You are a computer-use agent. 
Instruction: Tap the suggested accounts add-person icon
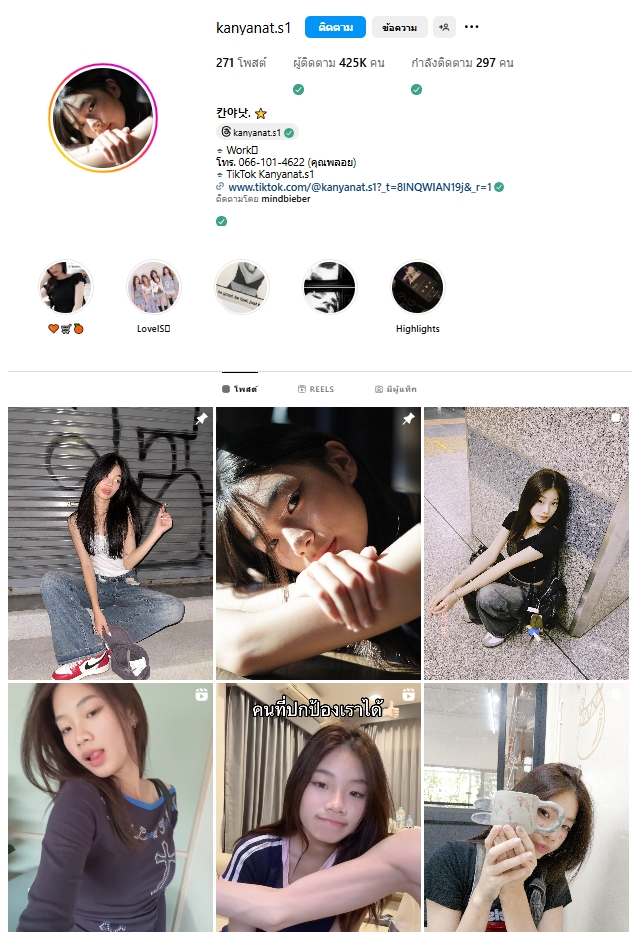(444, 27)
